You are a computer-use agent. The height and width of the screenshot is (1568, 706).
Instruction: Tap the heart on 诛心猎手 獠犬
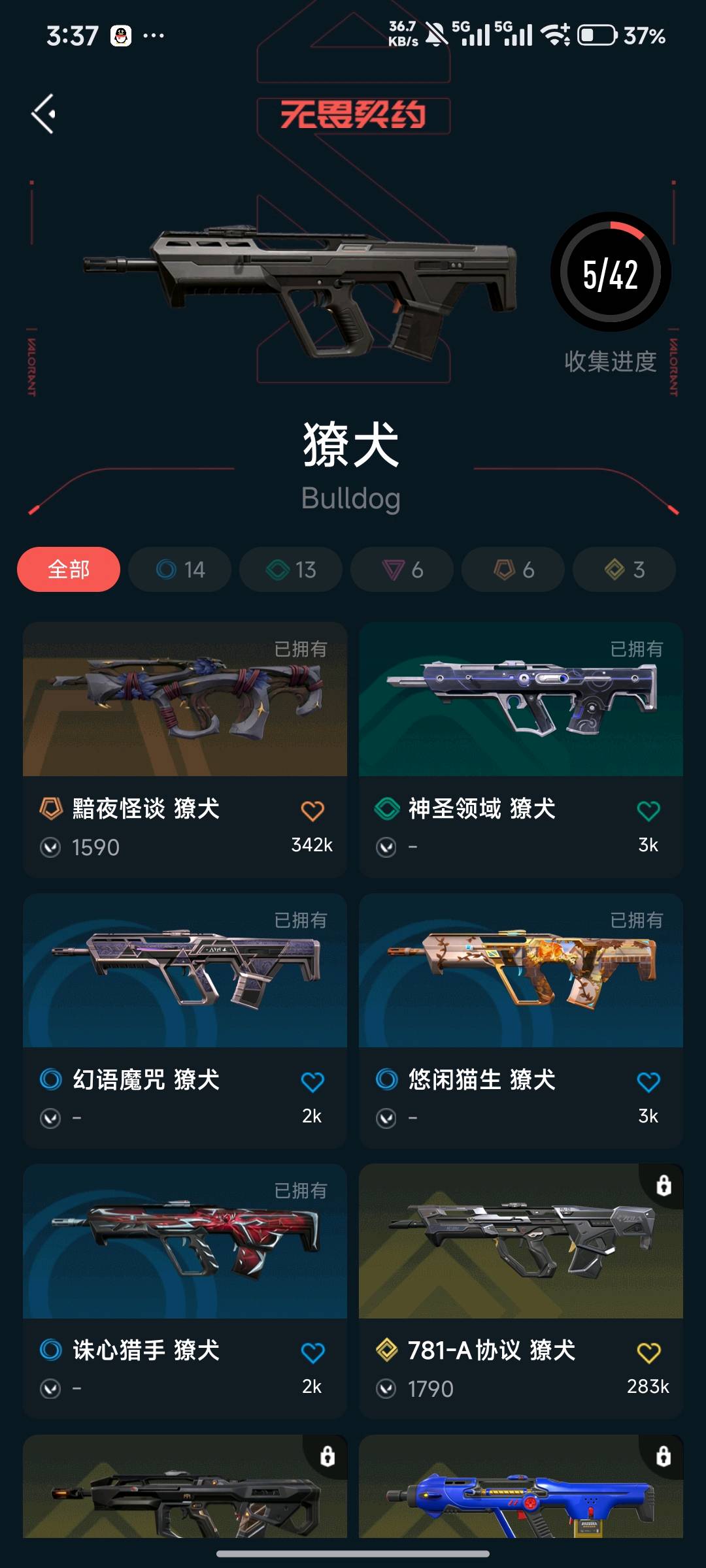(312, 1352)
